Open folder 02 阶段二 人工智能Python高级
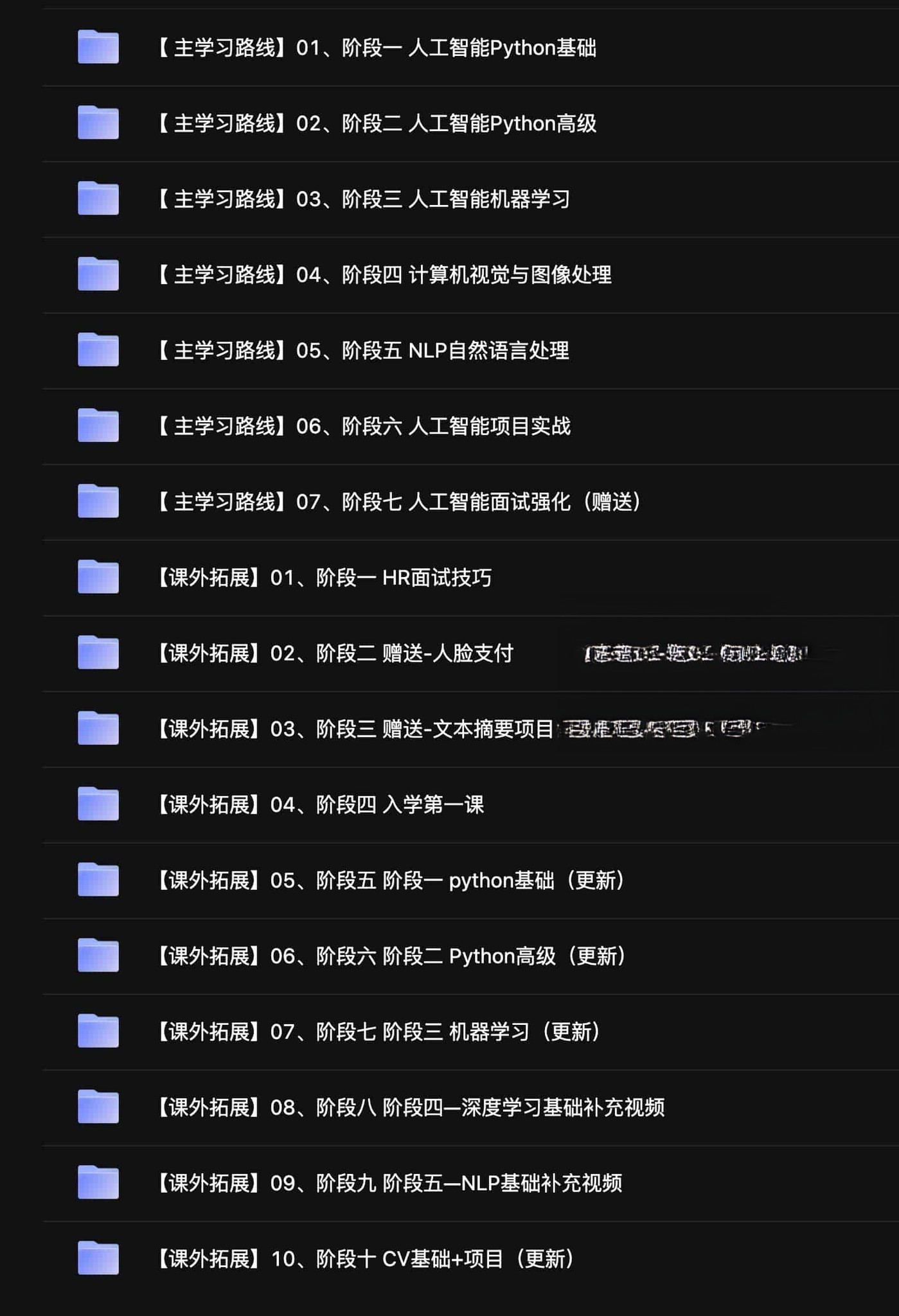This screenshot has height=1316, width=899. tap(376, 123)
